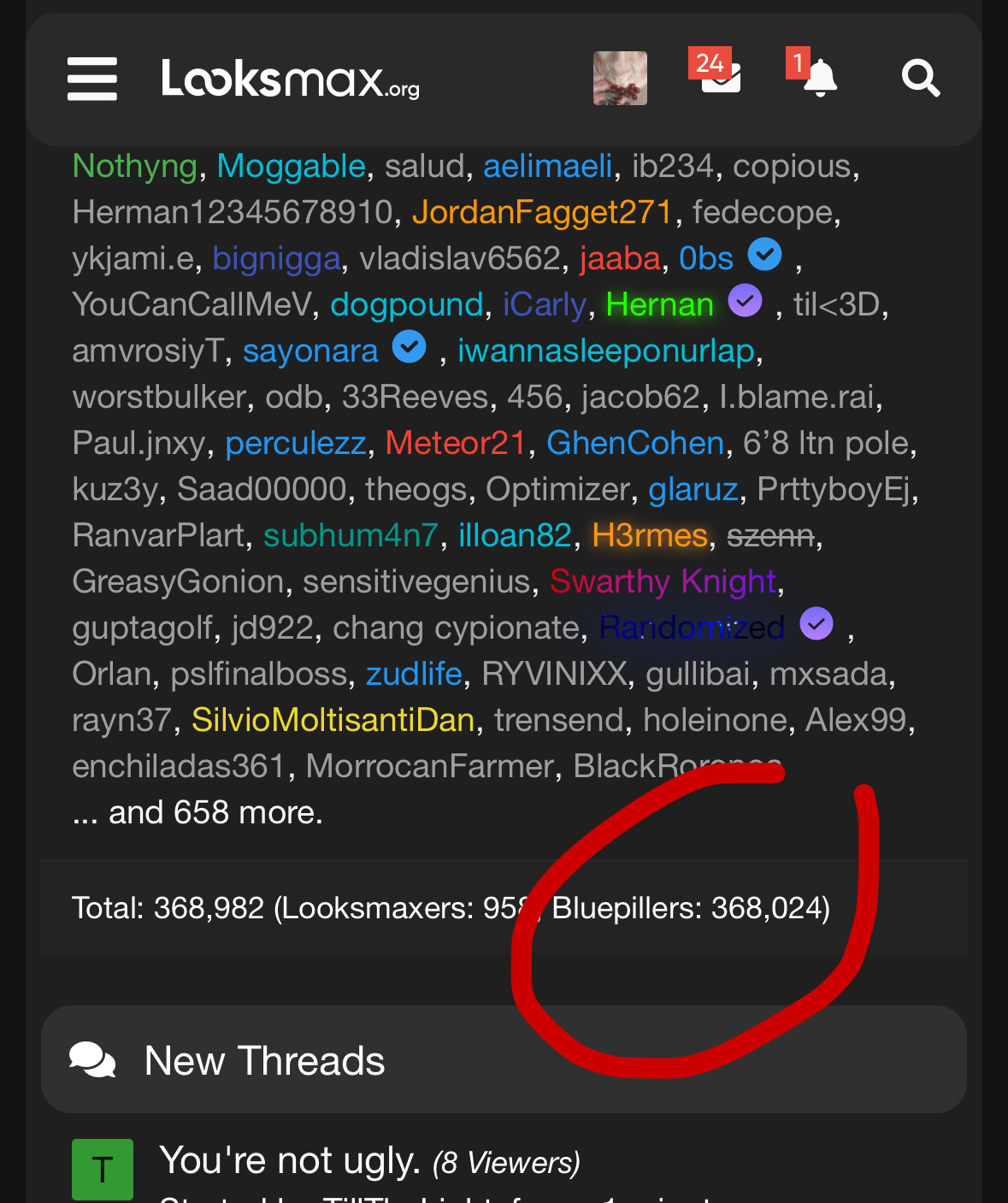
Task: Open the New Threads section
Action: (264, 1061)
